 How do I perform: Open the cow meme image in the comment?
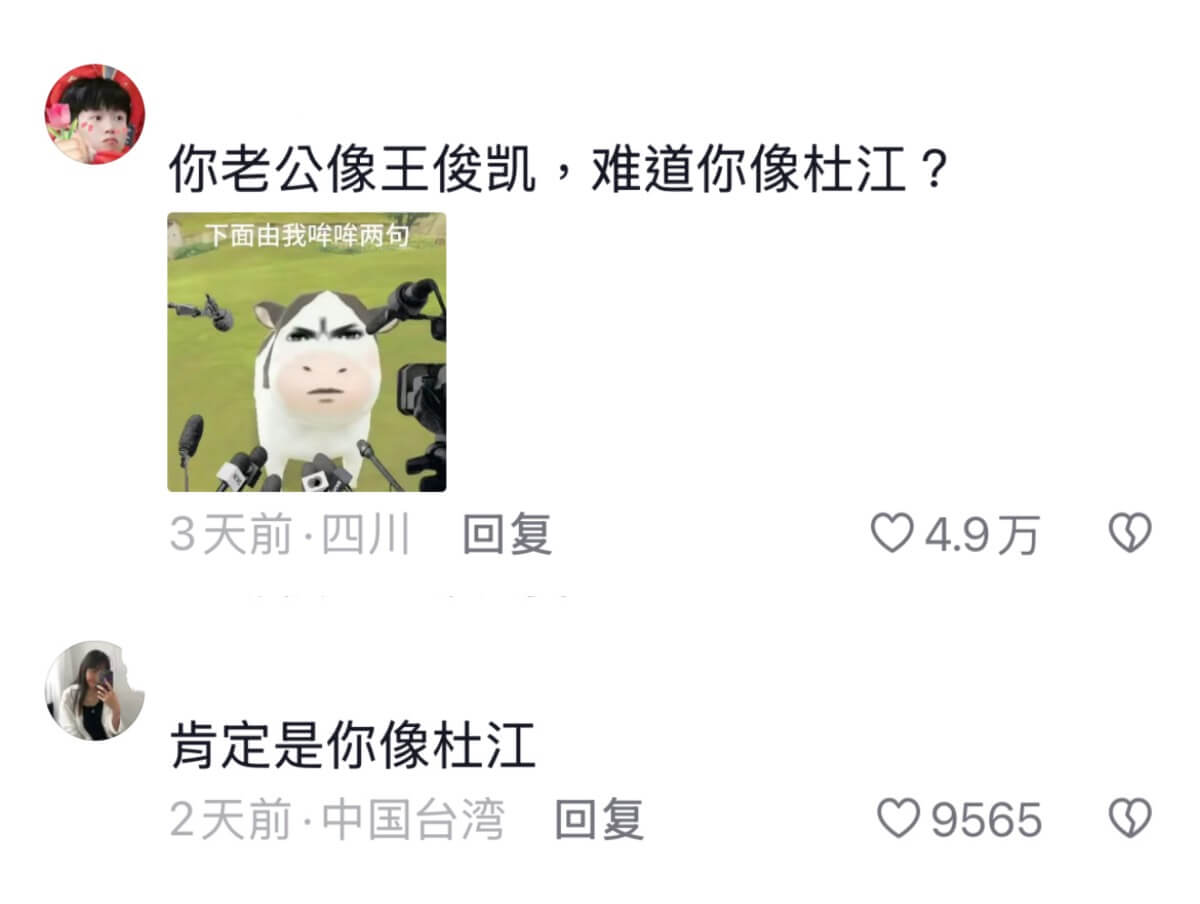pos(306,352)
